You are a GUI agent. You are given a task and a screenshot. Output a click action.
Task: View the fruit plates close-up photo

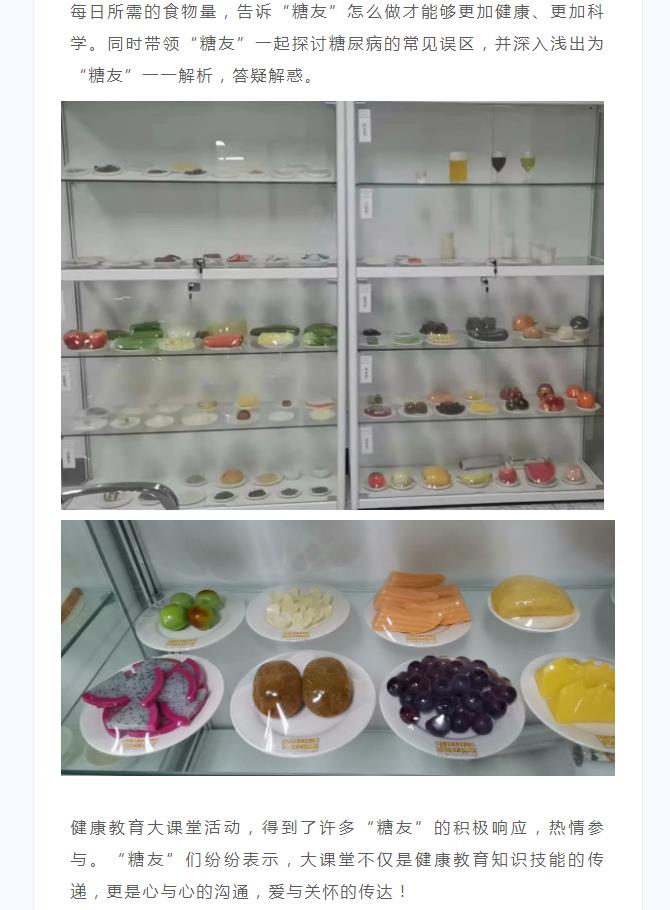pos(337,647)
